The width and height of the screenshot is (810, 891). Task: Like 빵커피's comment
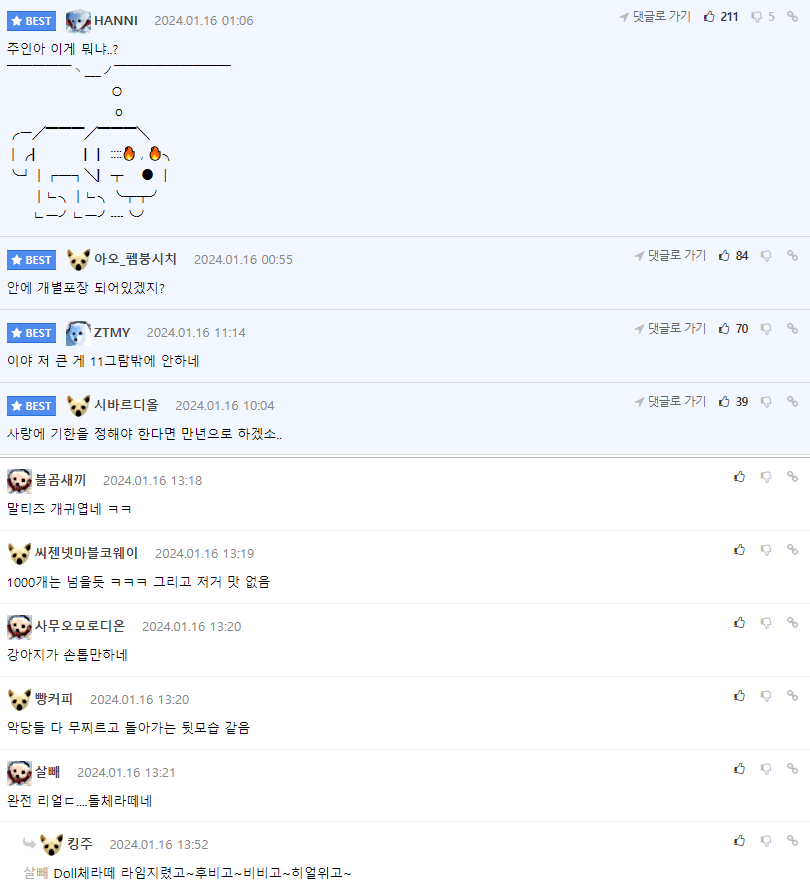[x=739, y=696]
